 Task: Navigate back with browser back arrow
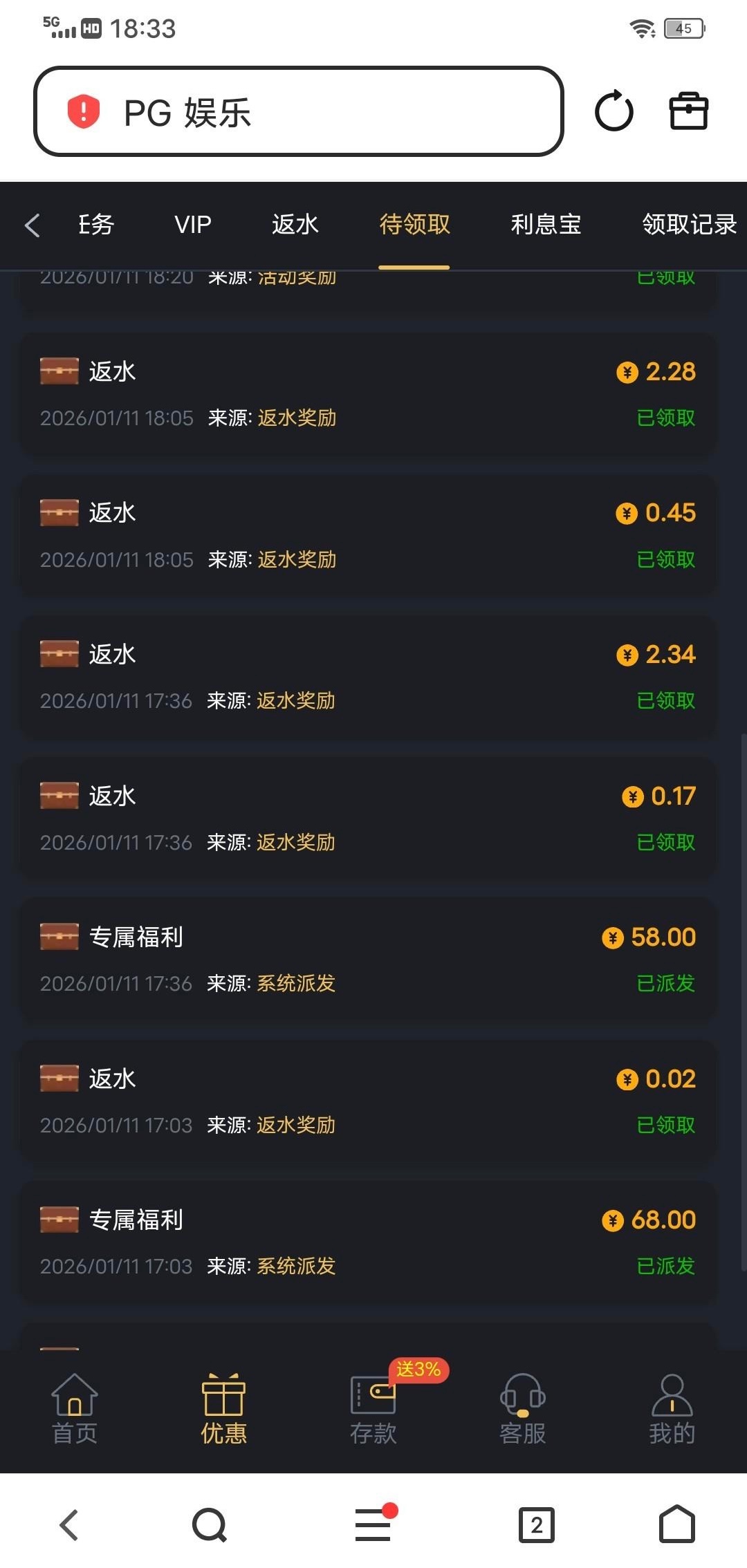pyautogui.click(x=69, y=1524)
